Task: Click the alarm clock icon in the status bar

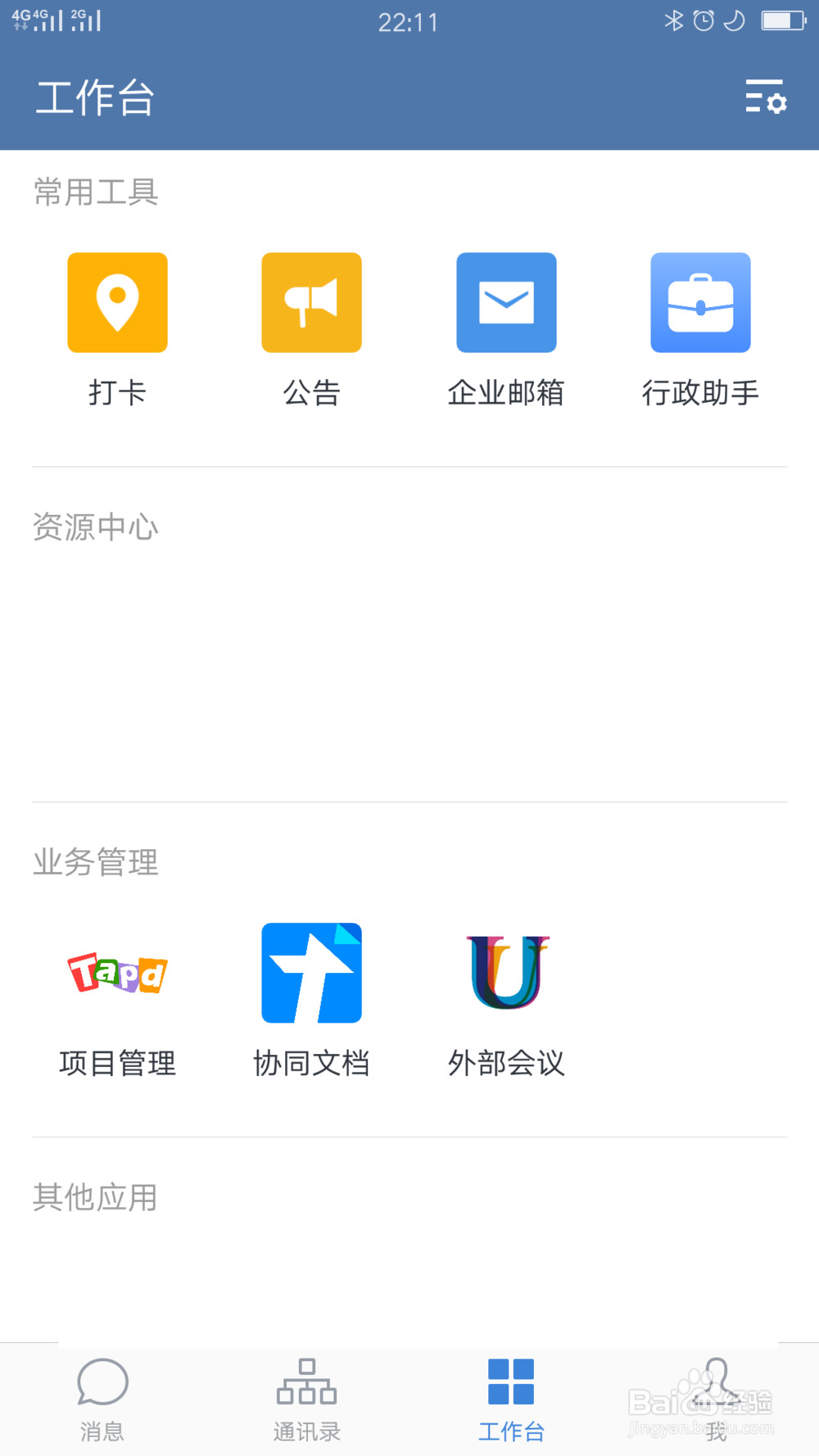Action: click(x=703, y=21)
